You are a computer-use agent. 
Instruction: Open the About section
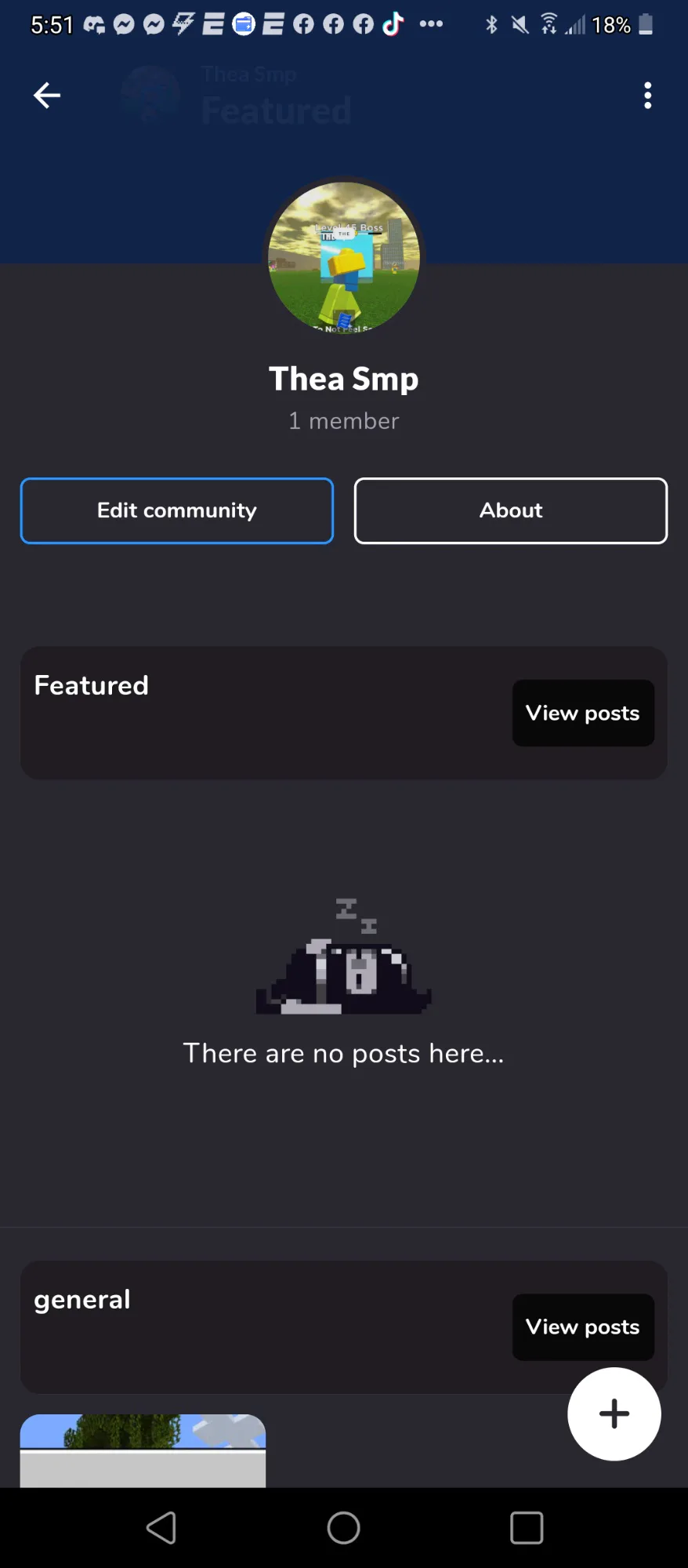click(511, 510)
